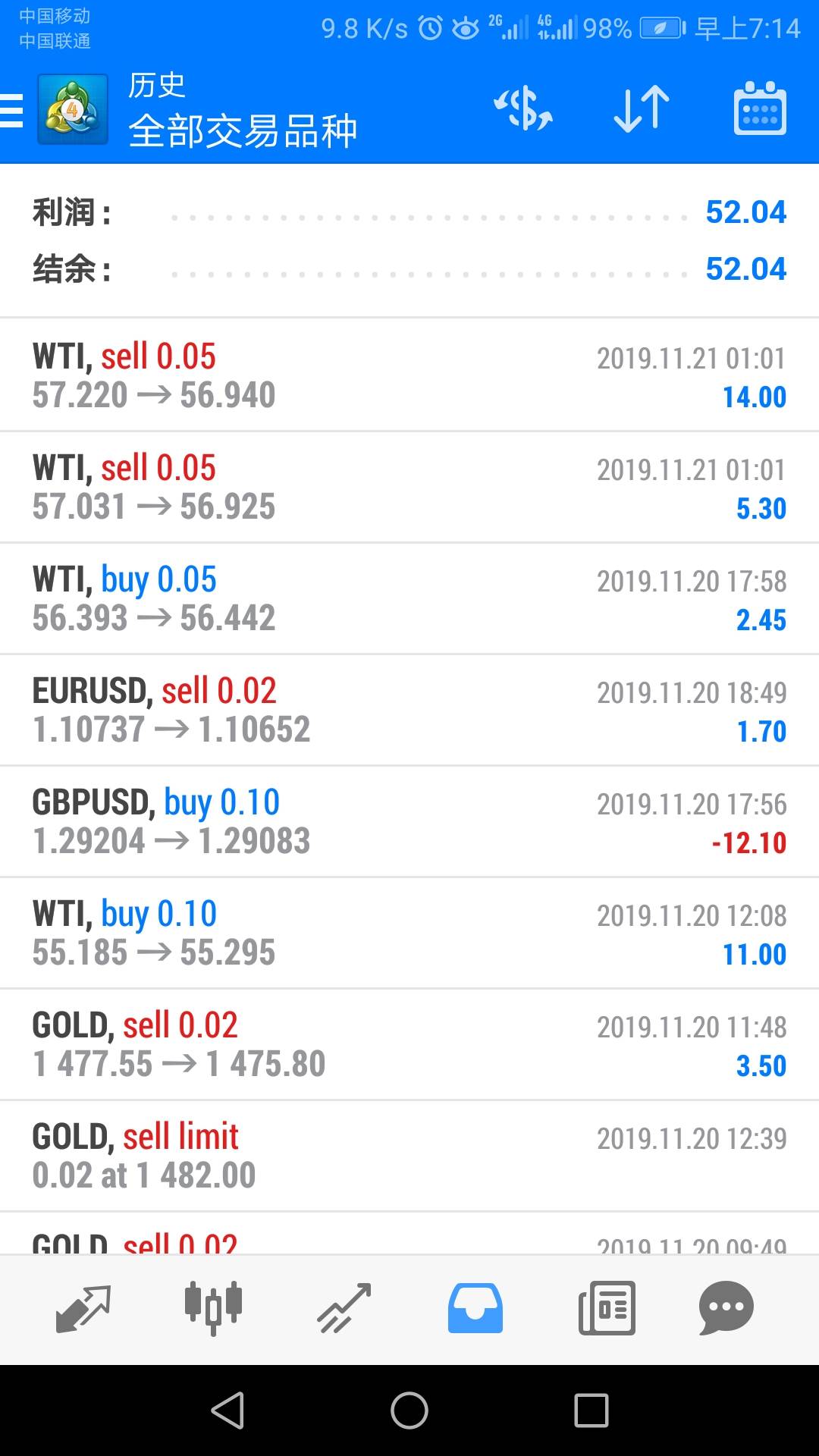
Task: Select the History tab
Action: pos(475,1308)
